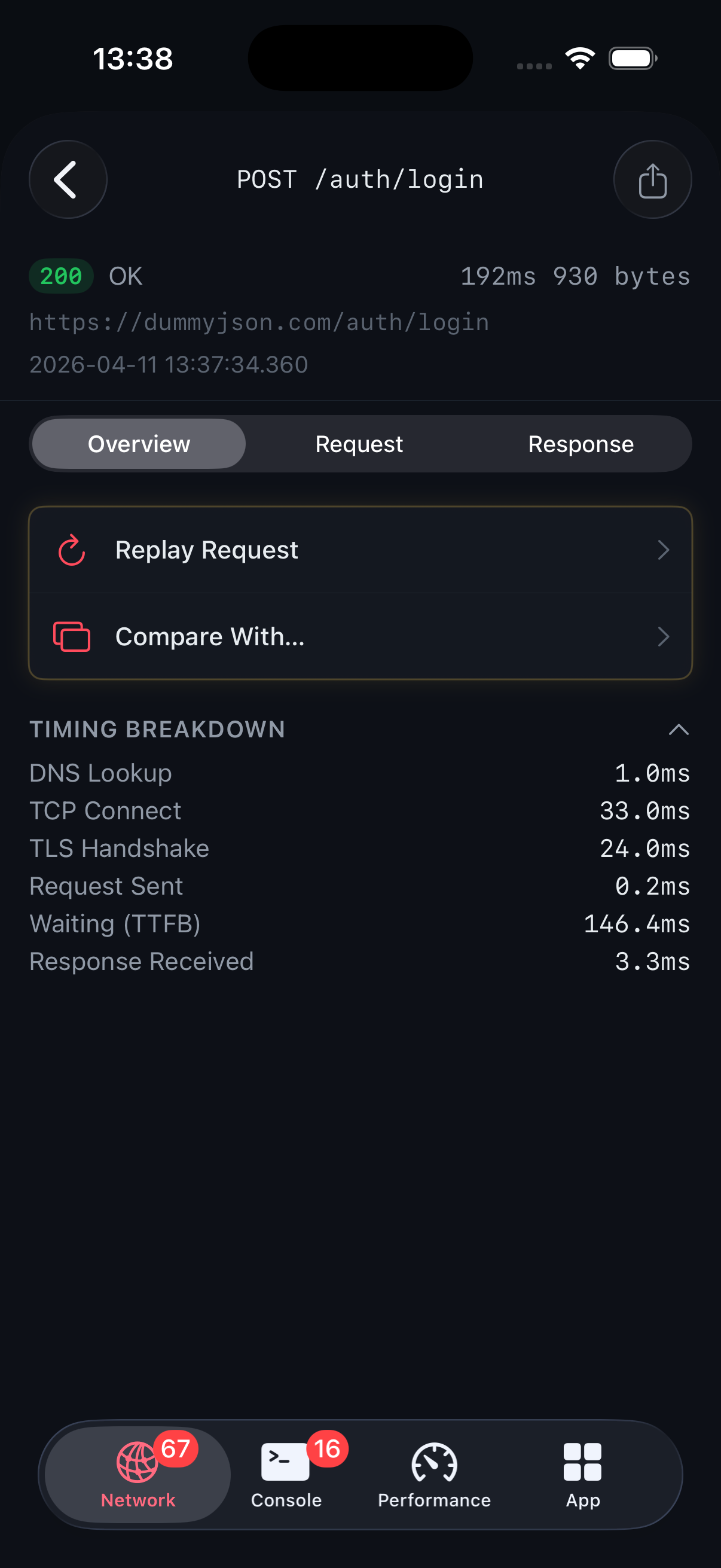
Task: Switch to the Response tab
Action: (x=581, y=444)
